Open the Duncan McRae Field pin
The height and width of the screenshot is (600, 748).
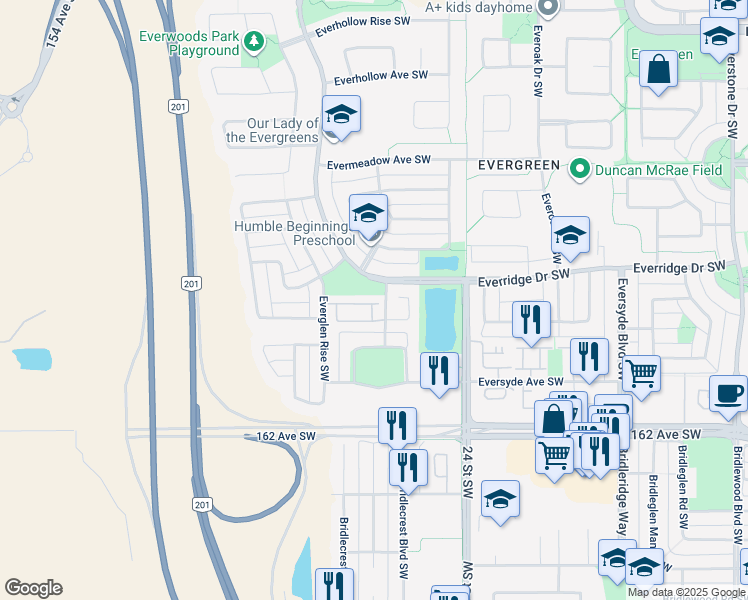pyautogui.click(x=578, y=170)
